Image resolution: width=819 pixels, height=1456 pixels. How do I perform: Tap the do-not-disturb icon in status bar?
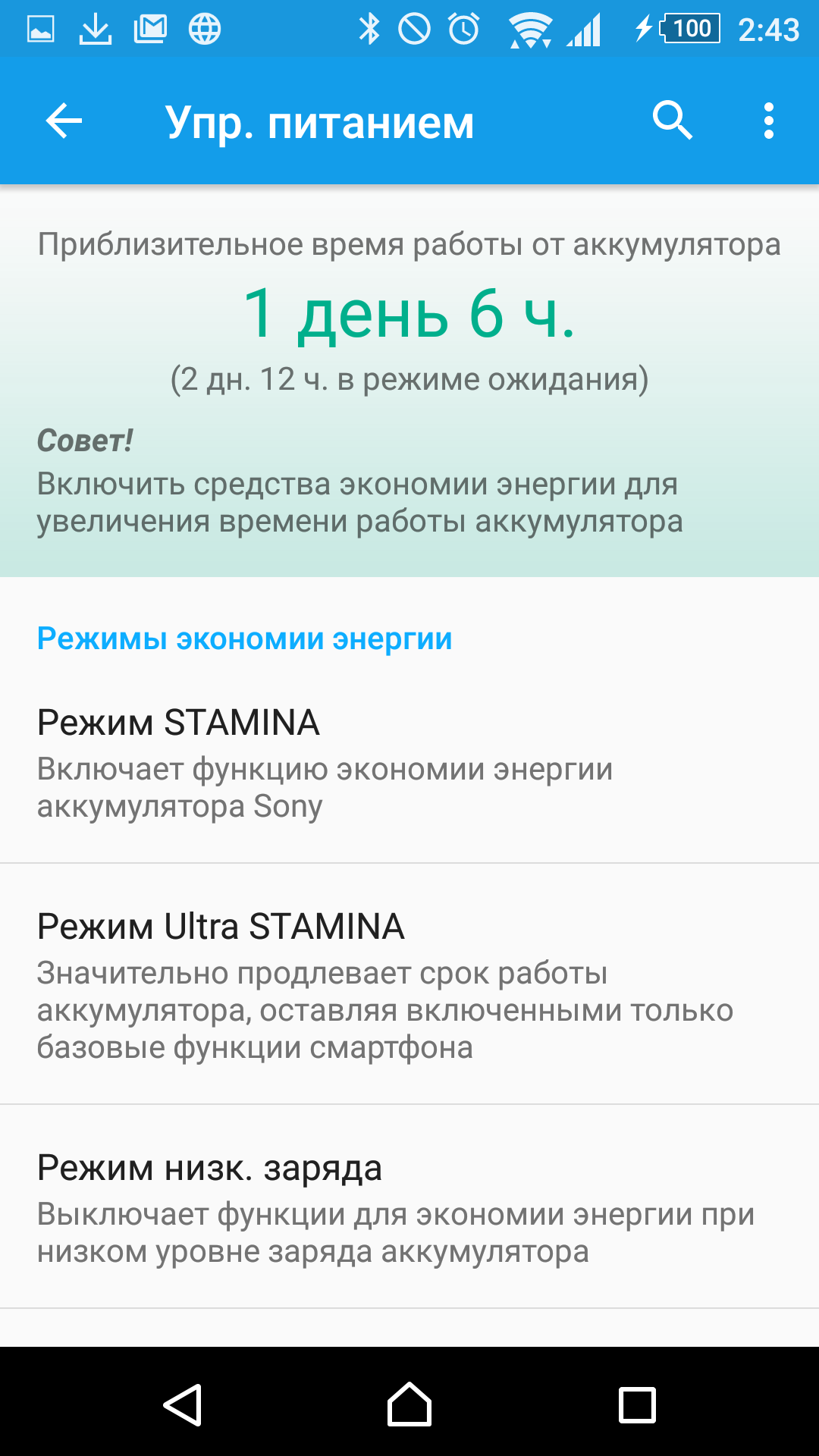[x=416, y=27]
